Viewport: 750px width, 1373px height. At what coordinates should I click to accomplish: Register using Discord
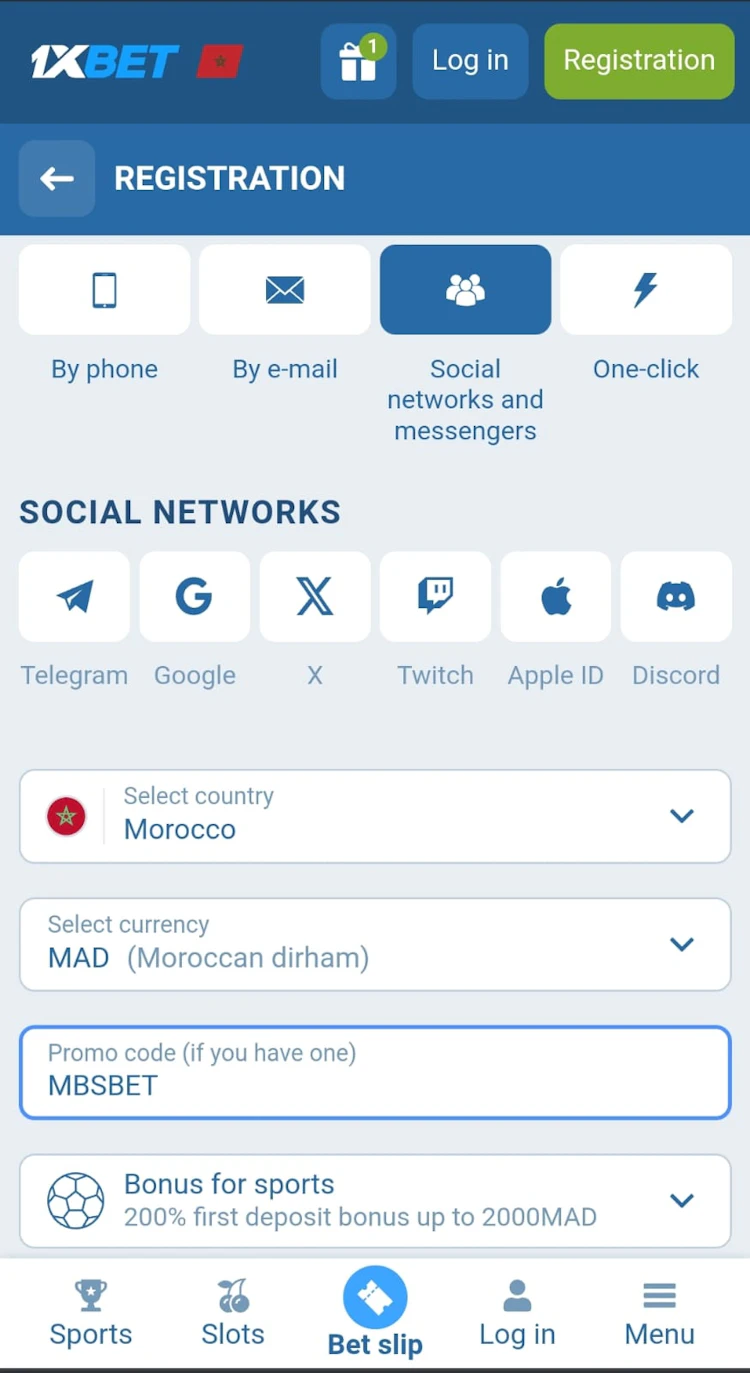click(676, 597)
